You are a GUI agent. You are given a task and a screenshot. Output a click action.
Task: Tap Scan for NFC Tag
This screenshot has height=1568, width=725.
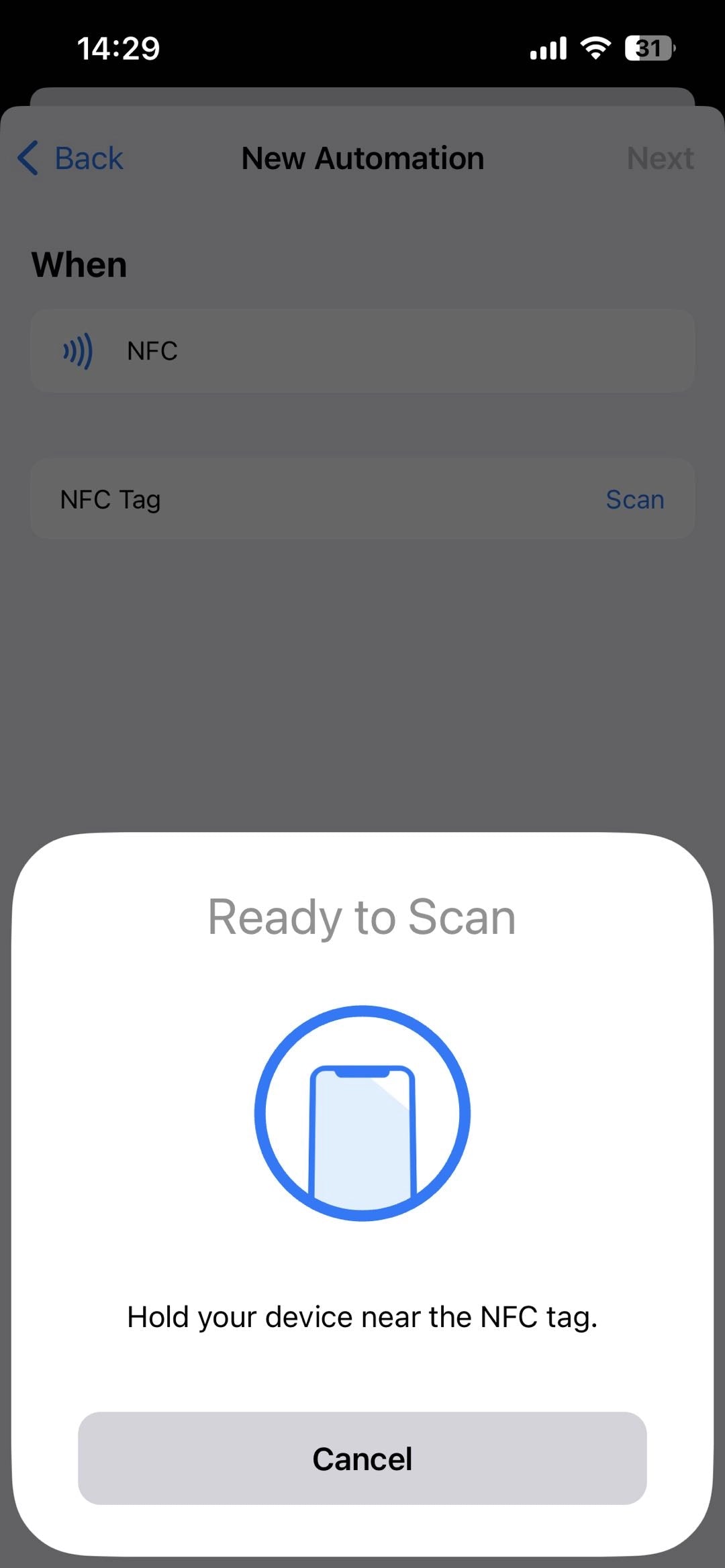(634, 499)
